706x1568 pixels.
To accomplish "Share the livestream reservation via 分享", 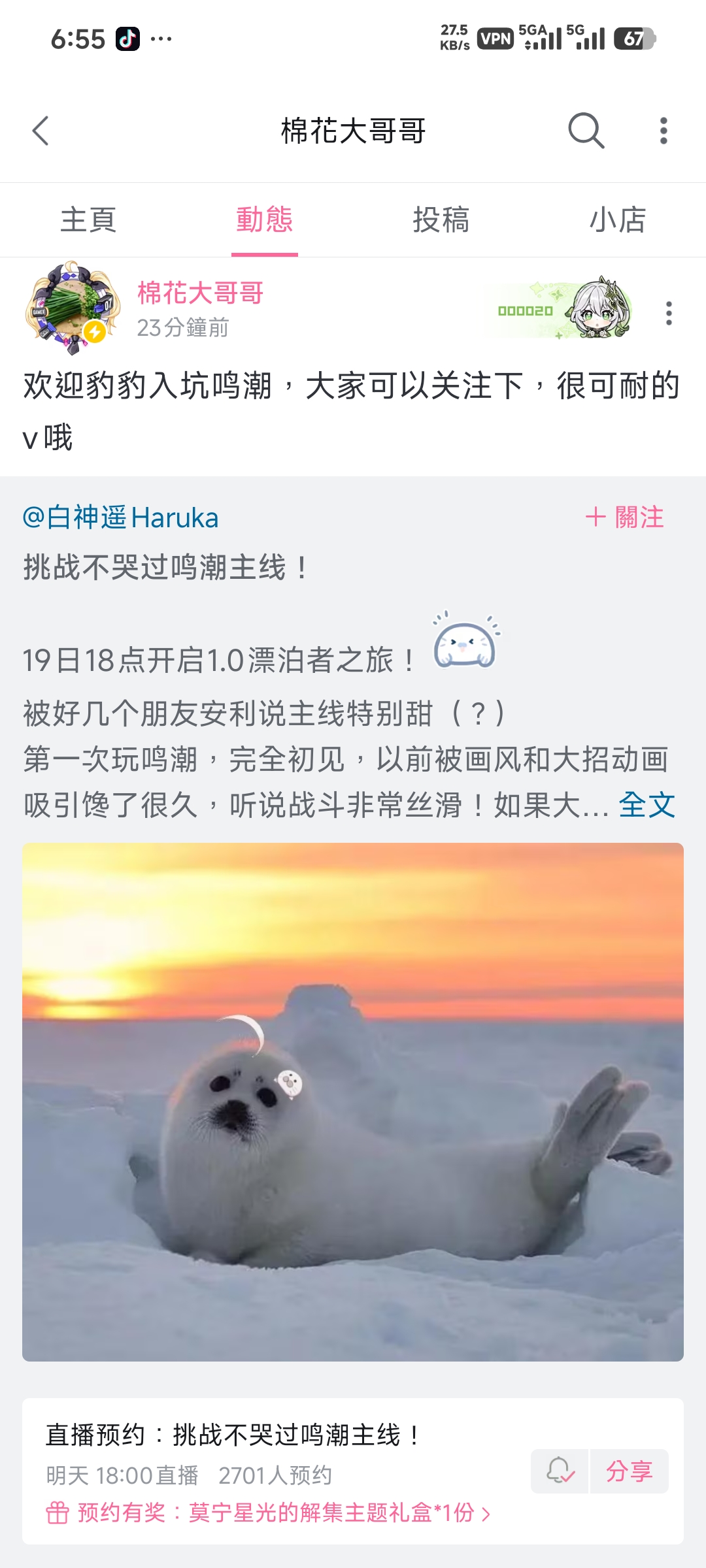I will (x=629, y=1471).
